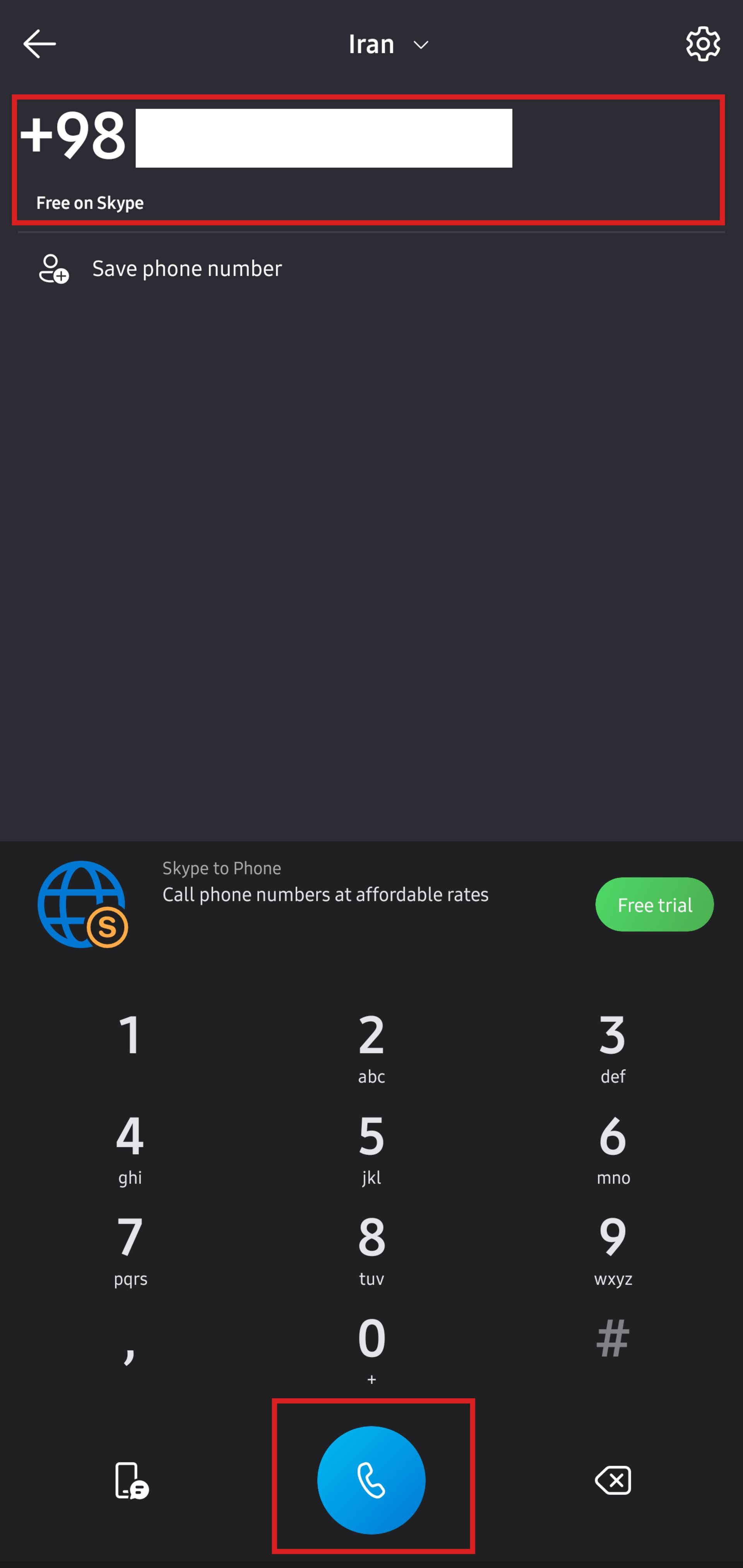Open dial pad settings gear
This screenshot has height=1568, width=743.
point(703,44)
